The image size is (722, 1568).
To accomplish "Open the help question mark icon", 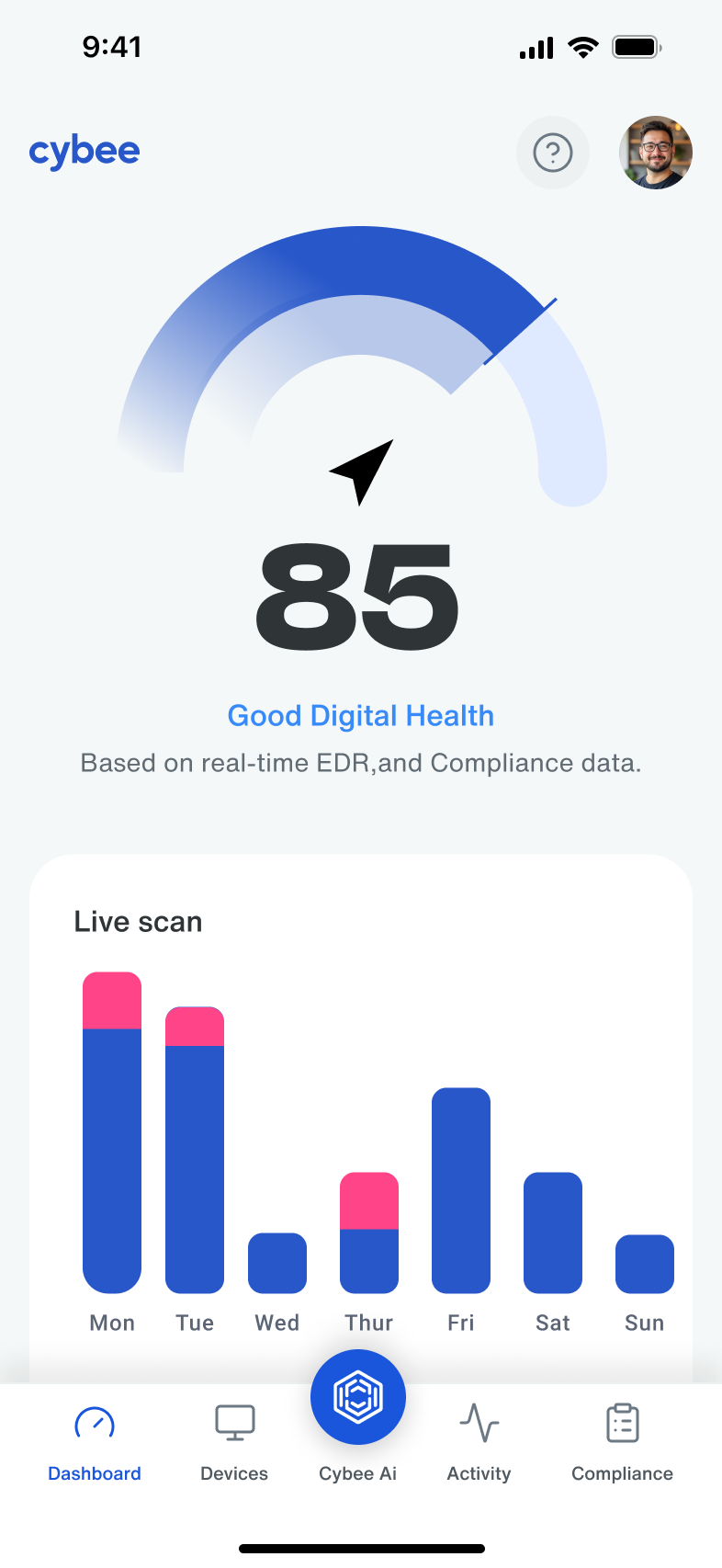I will pyautogui.click(x=552, y=153).
